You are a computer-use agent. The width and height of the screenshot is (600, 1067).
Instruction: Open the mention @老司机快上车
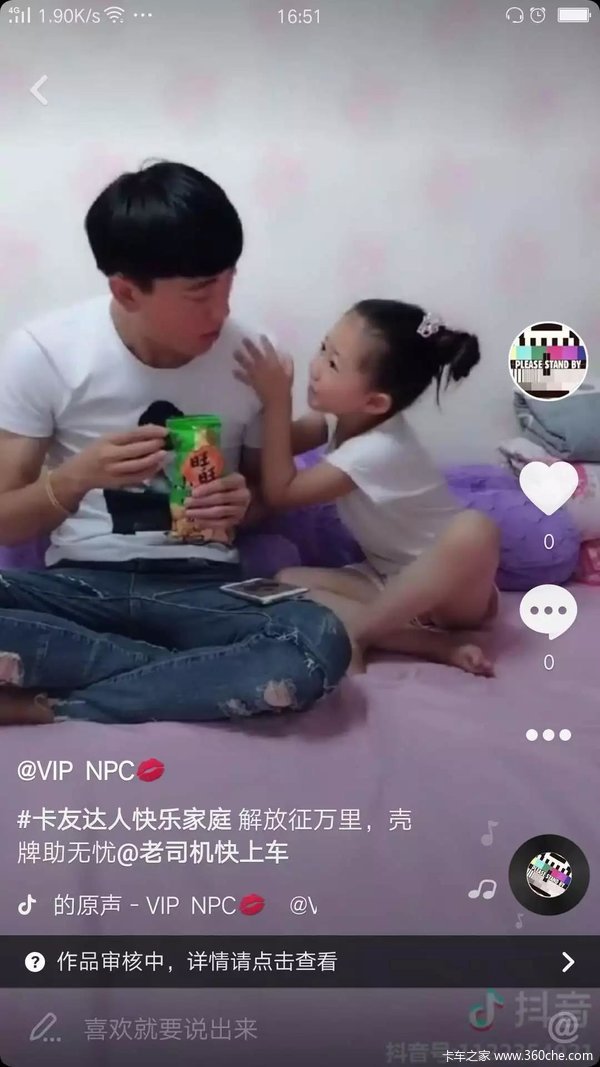(203, 854)
